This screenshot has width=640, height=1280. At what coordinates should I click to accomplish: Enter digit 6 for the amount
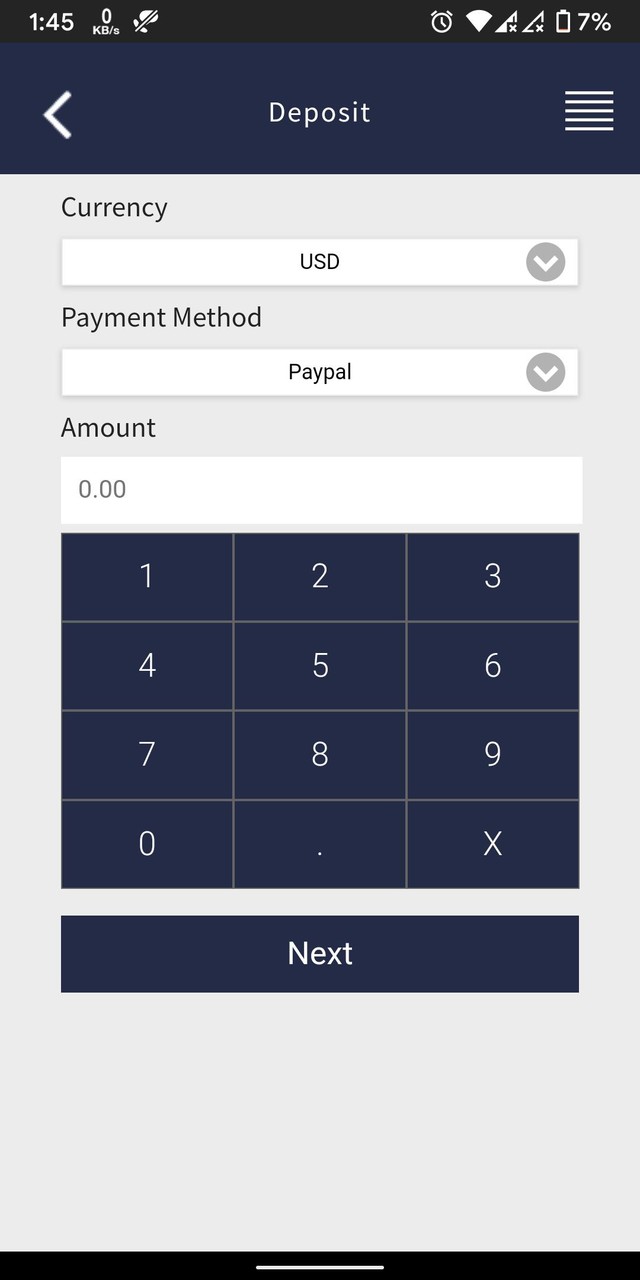pos(493,666)
